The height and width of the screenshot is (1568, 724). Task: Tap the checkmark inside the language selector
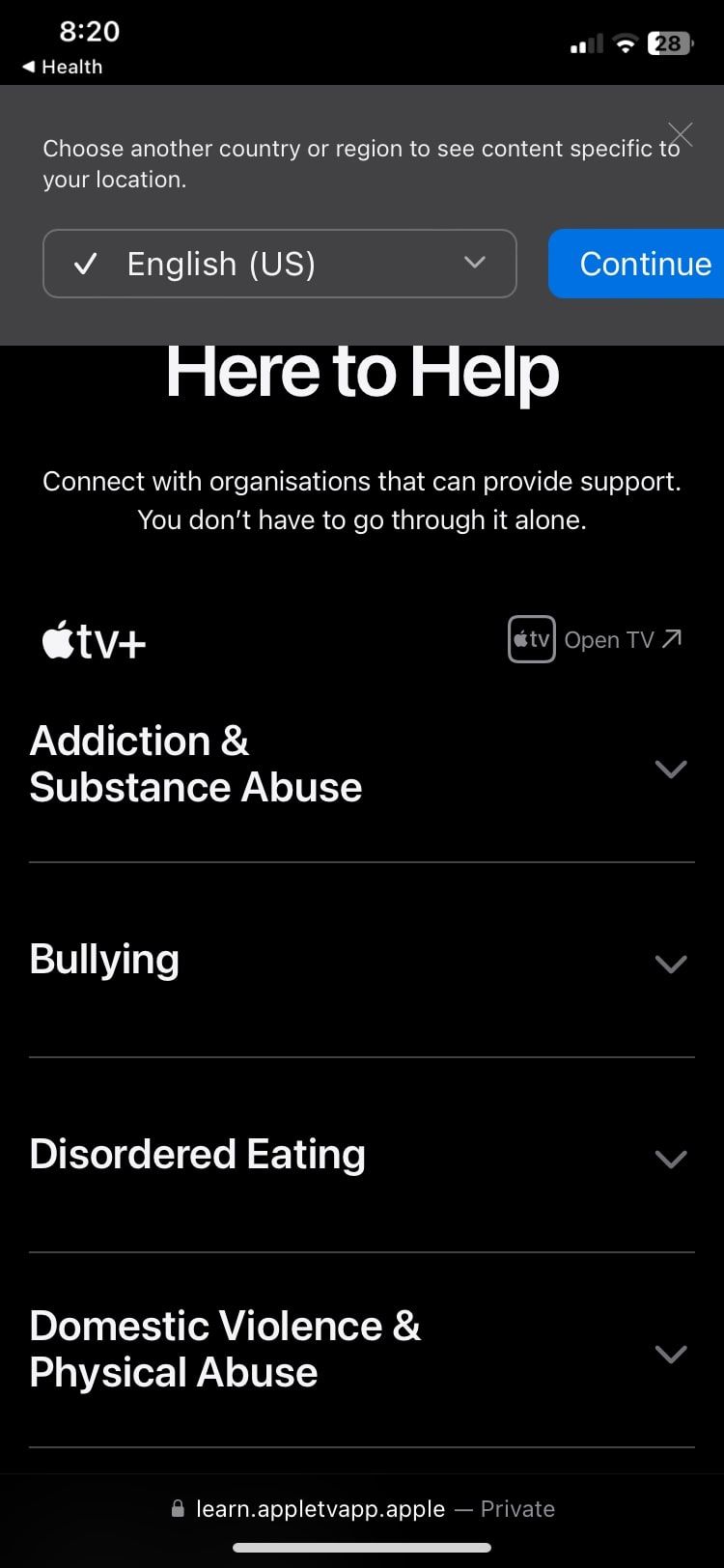tap(87, 263)
